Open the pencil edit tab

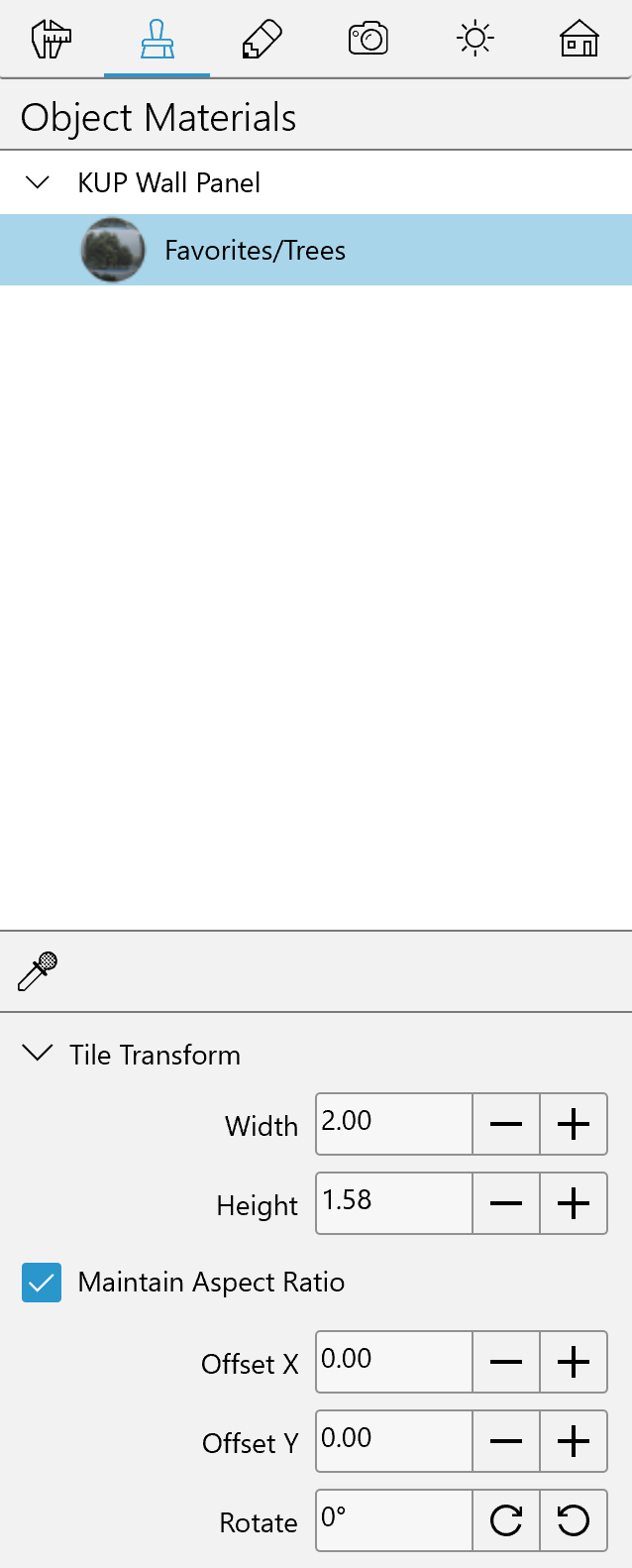point(263,40)
